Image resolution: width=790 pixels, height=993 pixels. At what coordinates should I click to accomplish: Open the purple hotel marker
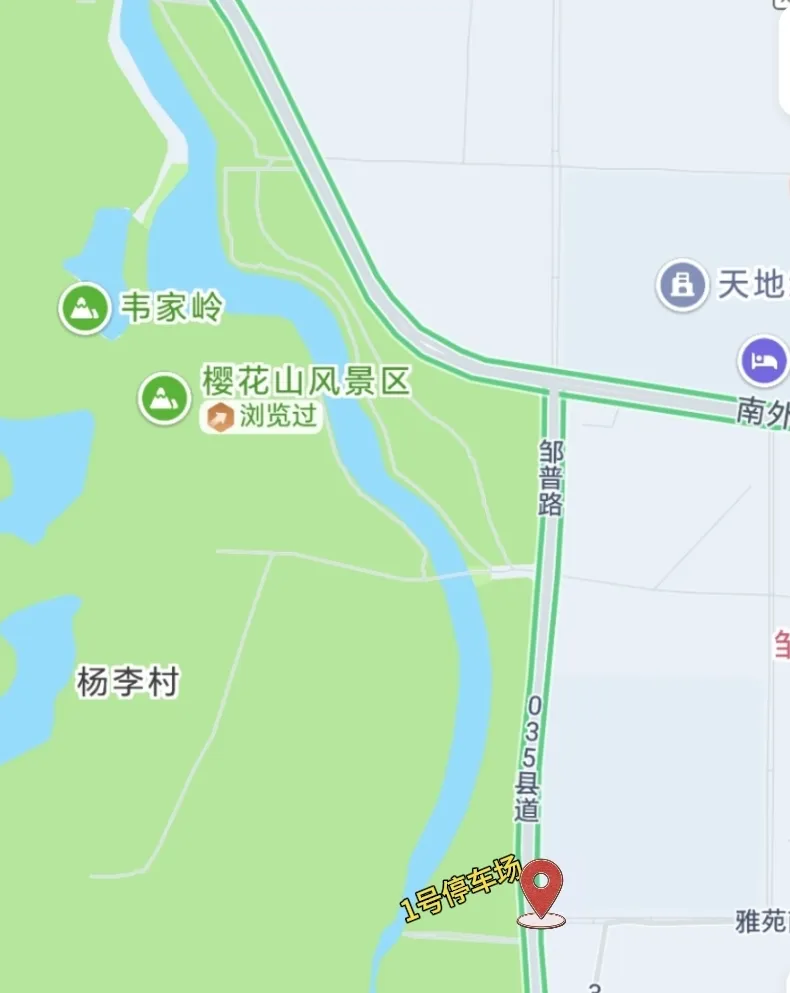tap(763, 361)
